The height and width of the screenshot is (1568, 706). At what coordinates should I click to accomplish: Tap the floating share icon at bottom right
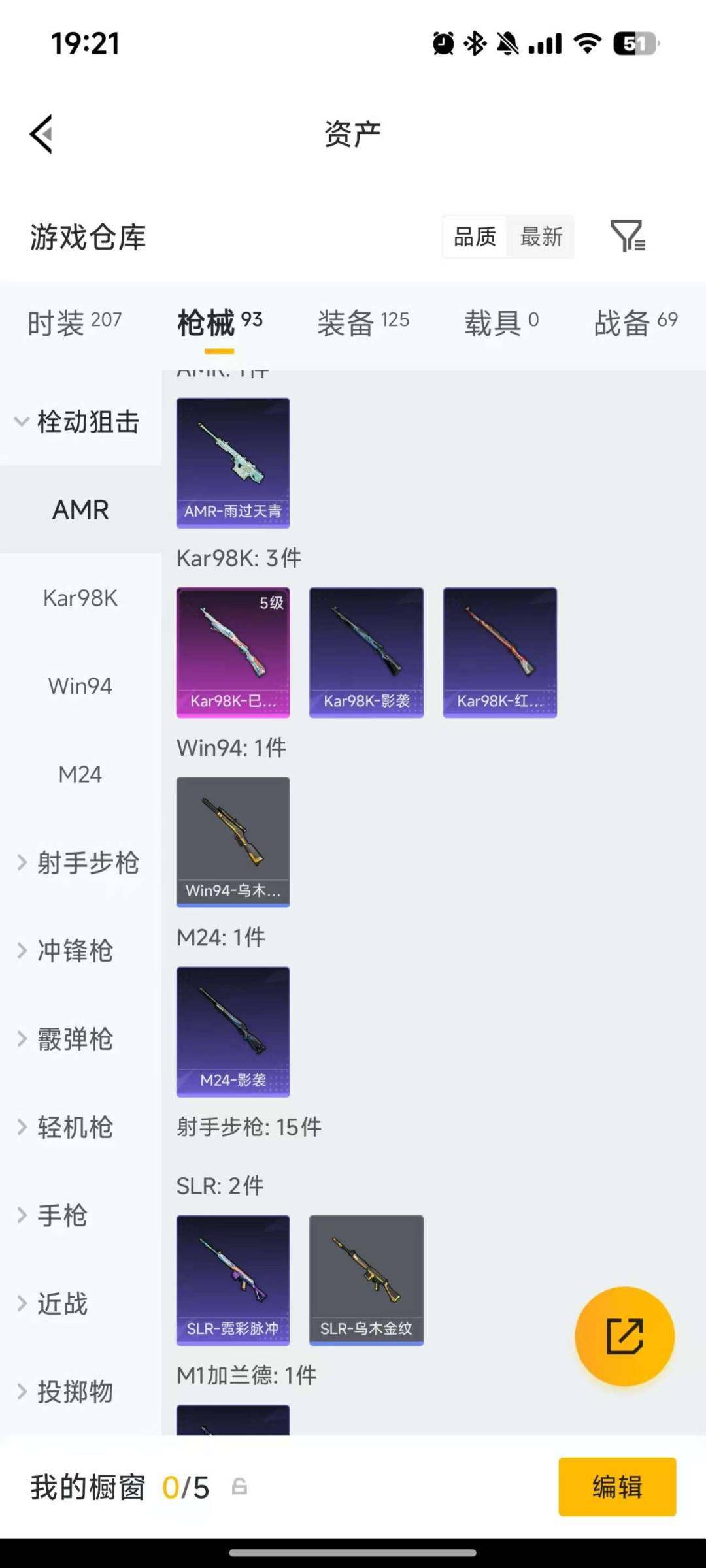coord(624,1337)
